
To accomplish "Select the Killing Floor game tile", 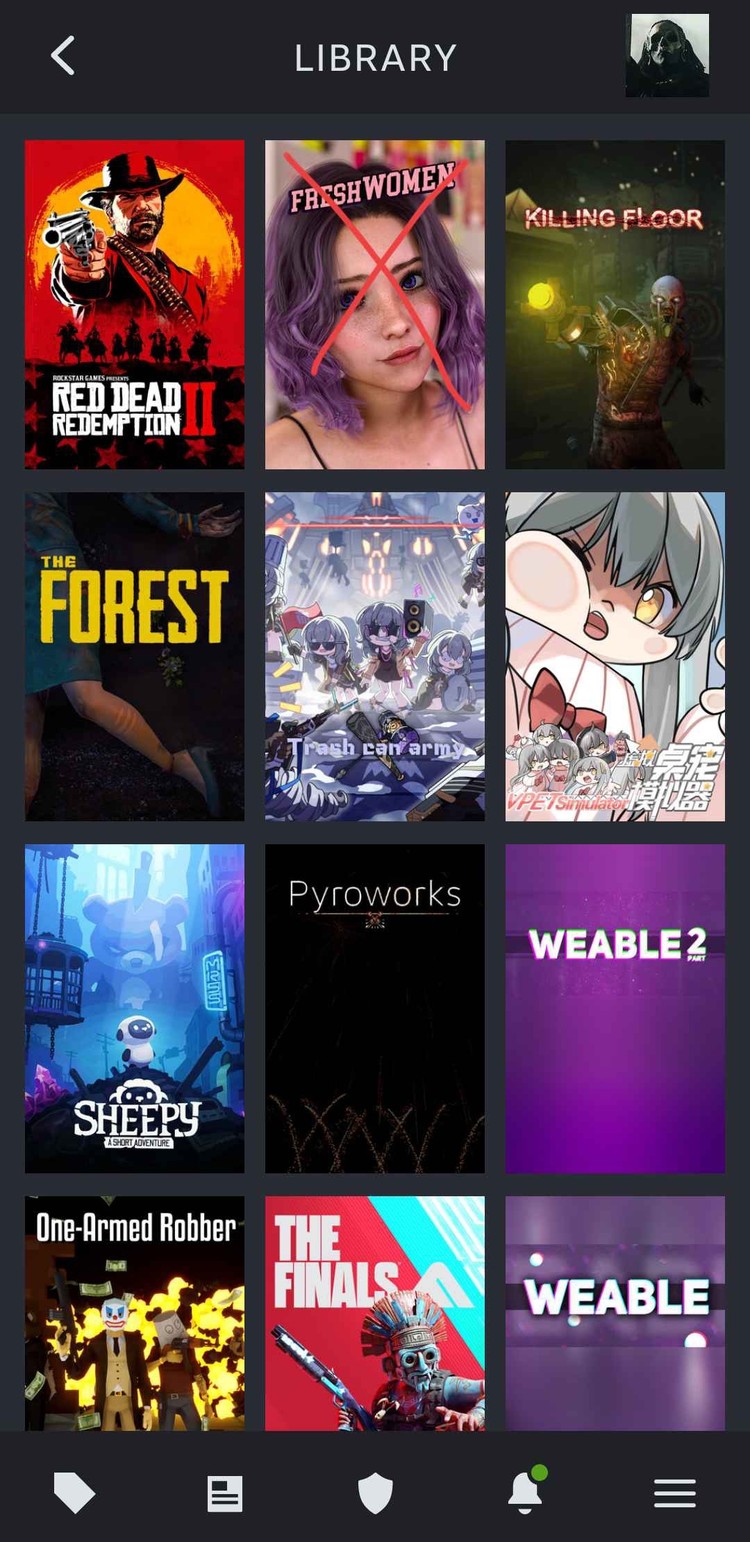I will pyautogui.click(x=614, y=304).
